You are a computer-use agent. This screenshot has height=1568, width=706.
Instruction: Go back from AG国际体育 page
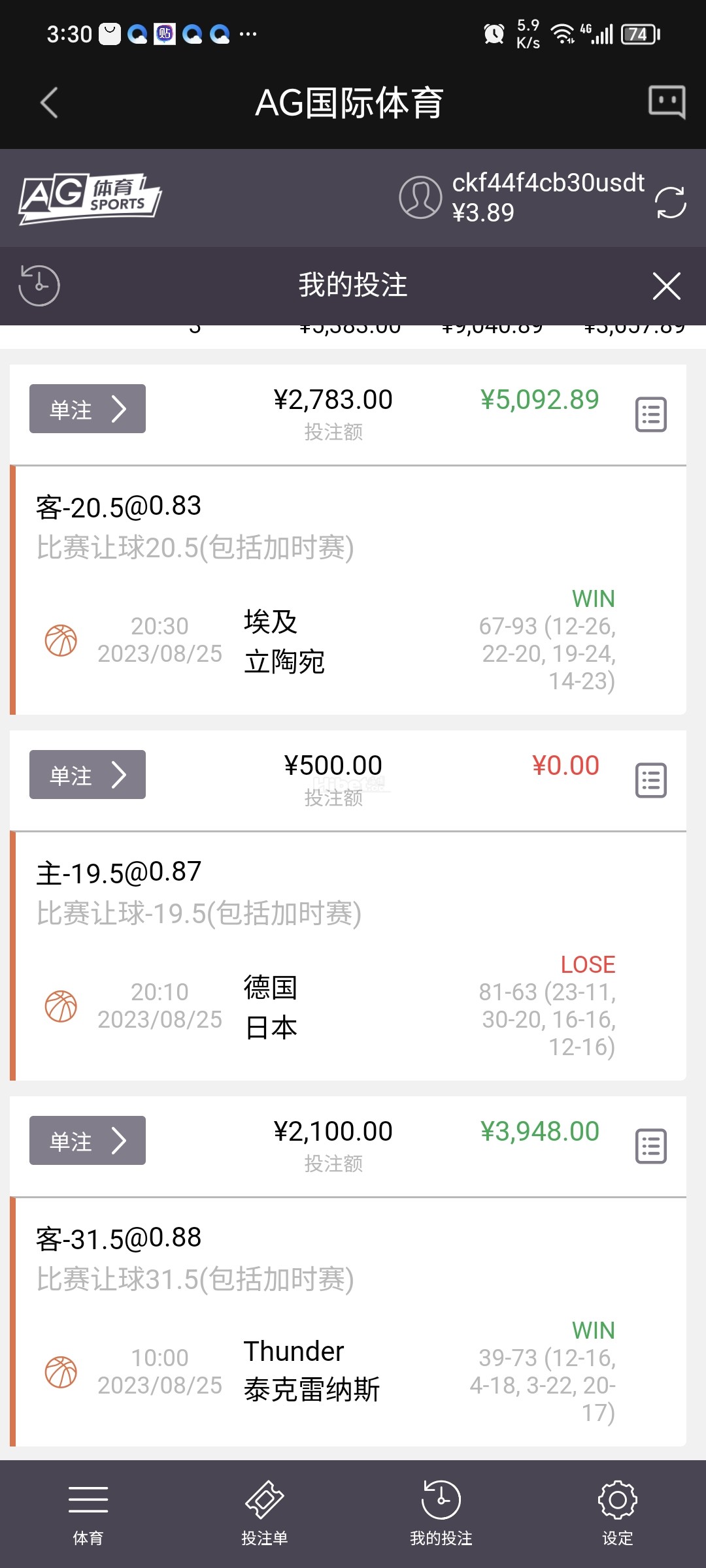tap(49, 103)
